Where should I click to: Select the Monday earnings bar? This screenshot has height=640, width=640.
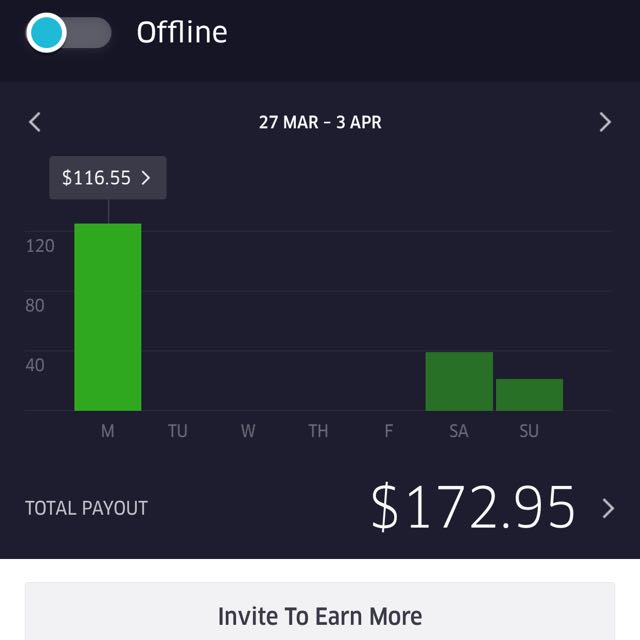point(108,316)
